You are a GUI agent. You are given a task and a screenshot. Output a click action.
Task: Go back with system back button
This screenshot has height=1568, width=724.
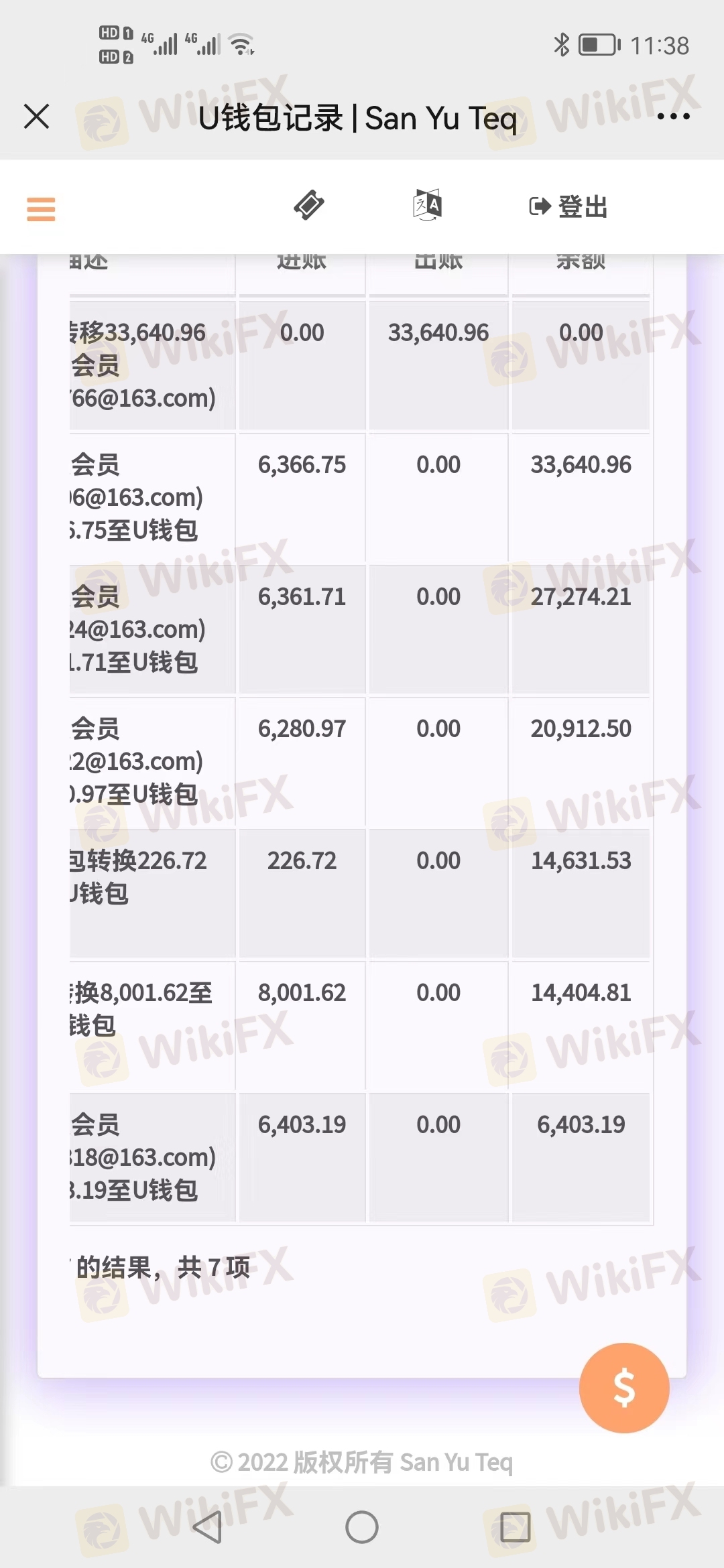(x=207, y=1527)
